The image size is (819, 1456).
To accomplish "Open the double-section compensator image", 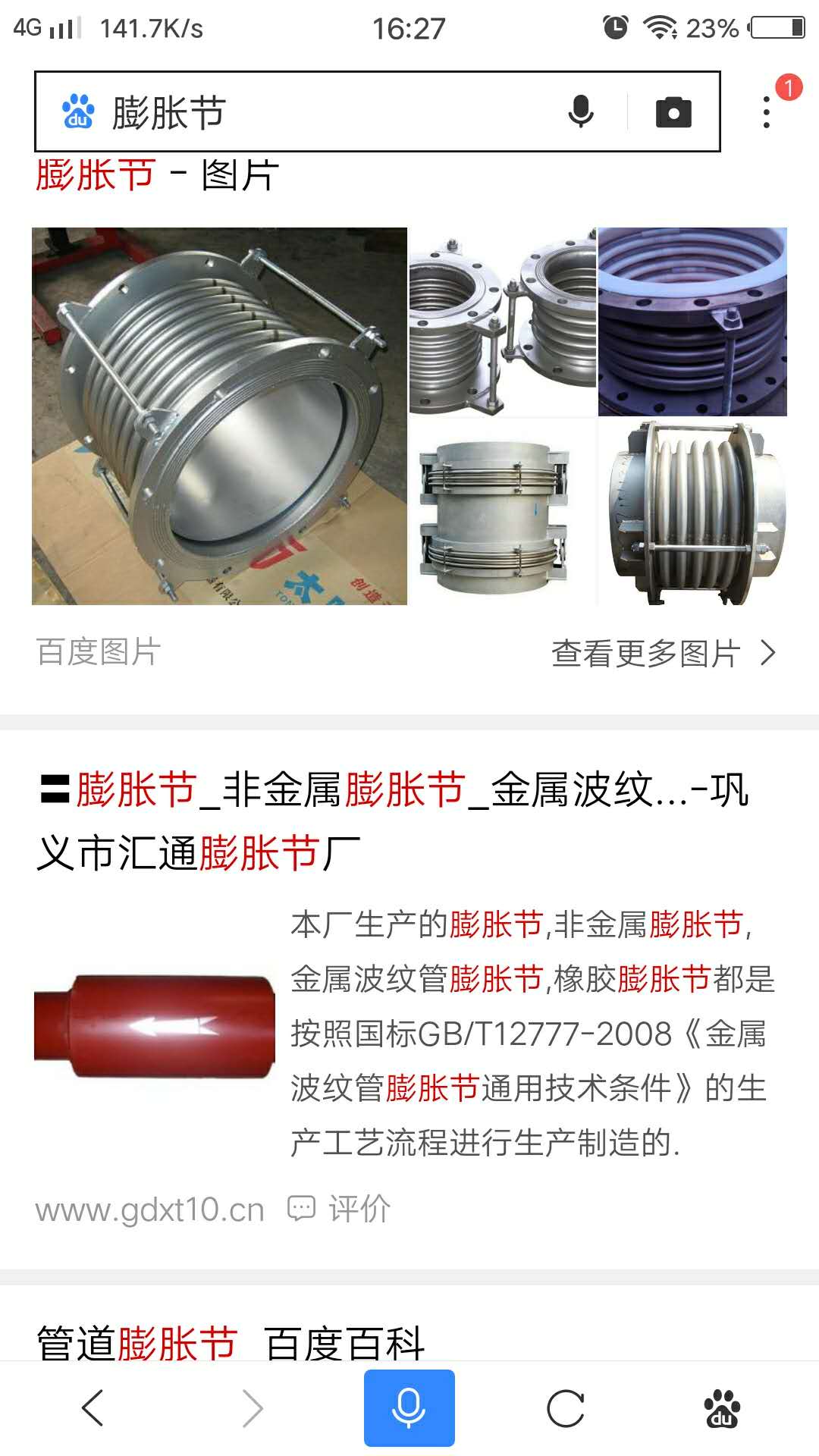I will [502, 512].
